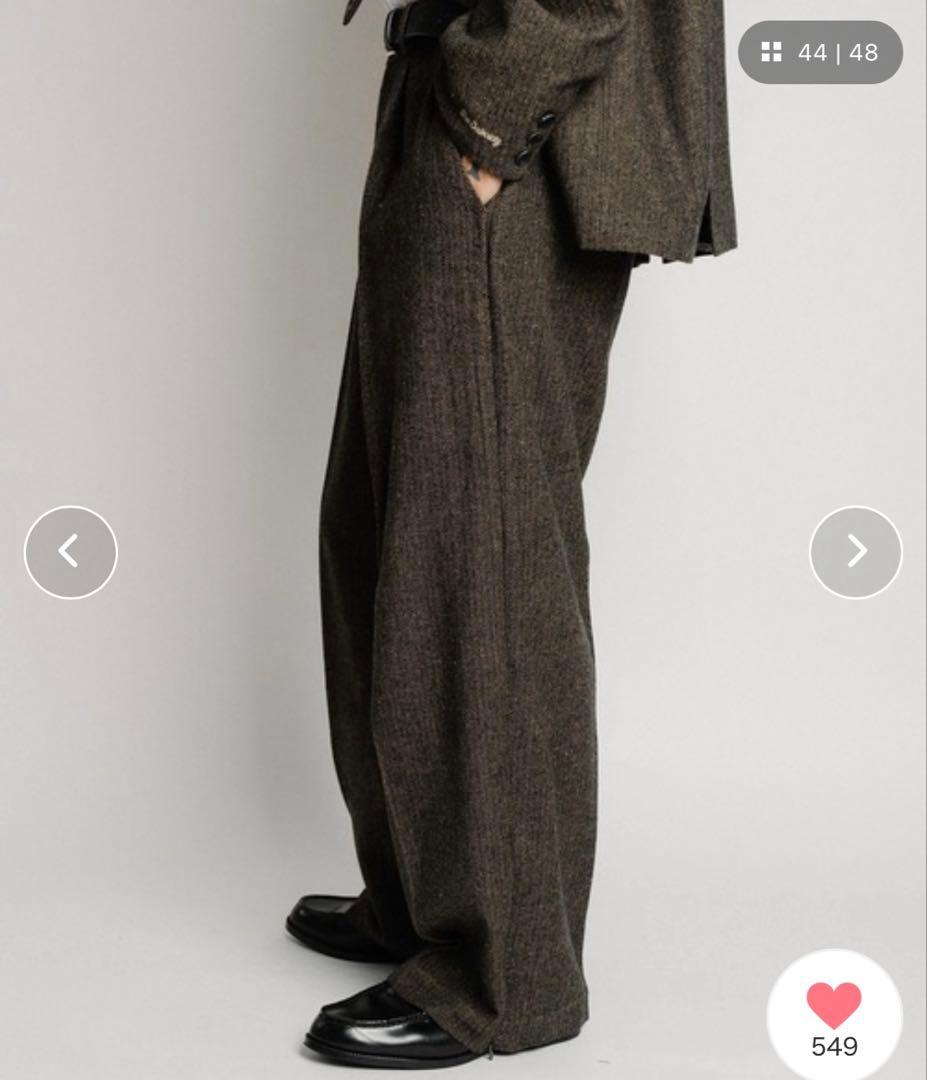927x1080 pixels.
Task: Like this item with the heart button
Action: (x=834, y=1006)
